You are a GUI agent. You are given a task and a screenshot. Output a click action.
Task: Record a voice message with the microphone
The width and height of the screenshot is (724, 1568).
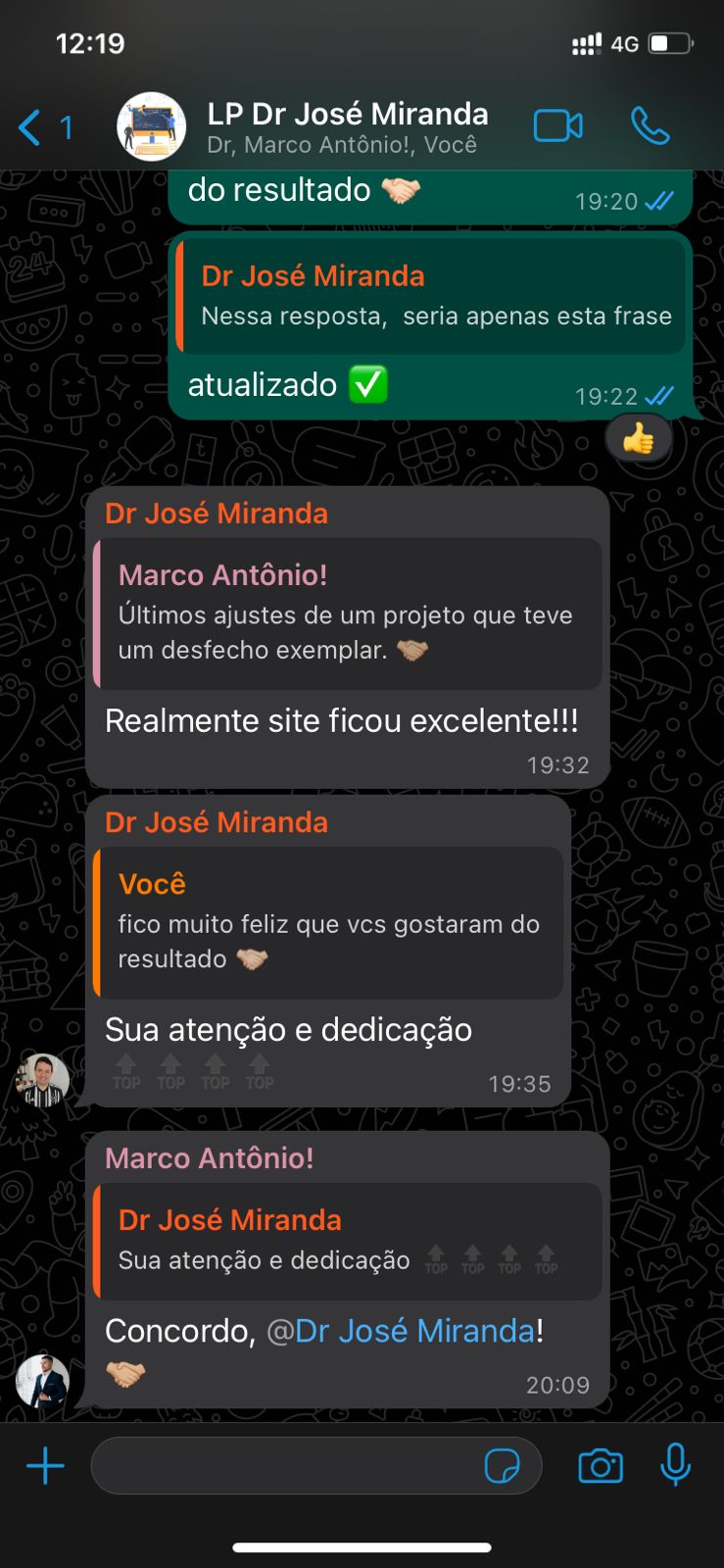[x=675, y=1465]
